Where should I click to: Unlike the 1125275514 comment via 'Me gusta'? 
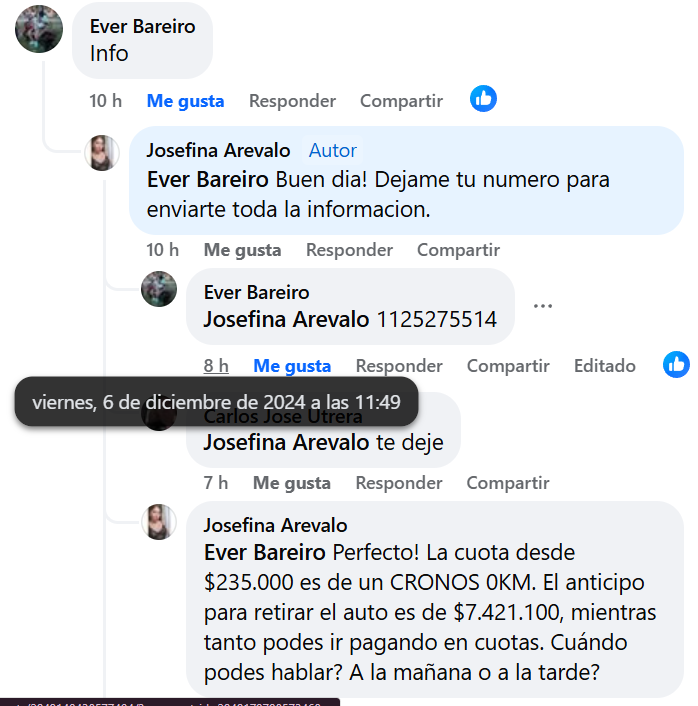click(x=291, y=366)
